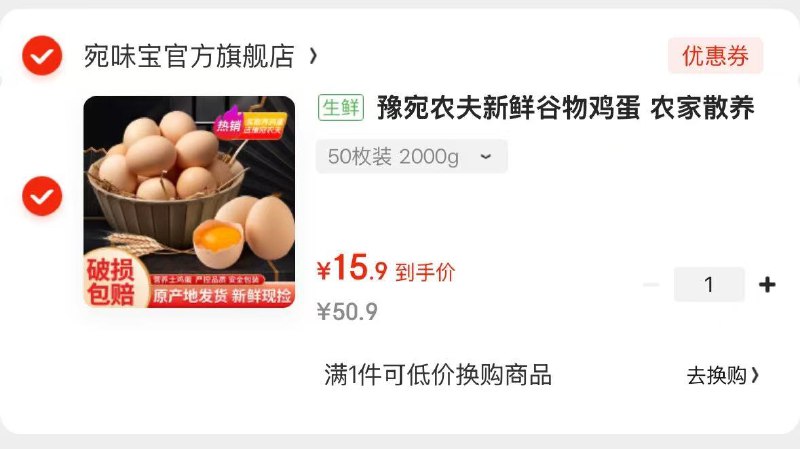Screen dimensions: 800x449
Task: Go to 去换购 add-on deals
Action: (722, 376)
